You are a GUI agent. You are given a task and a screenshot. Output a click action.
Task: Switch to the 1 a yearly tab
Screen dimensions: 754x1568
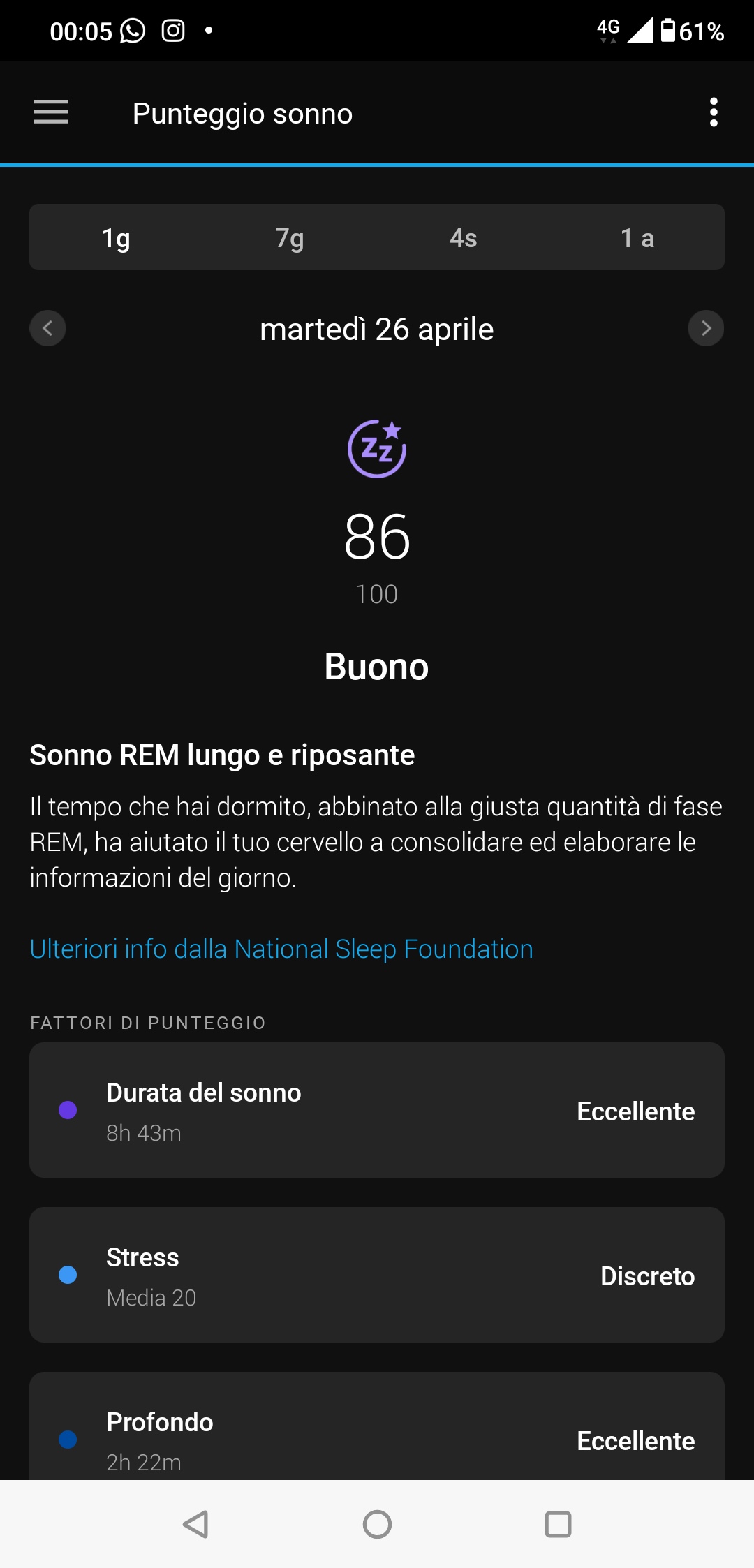pyautogui.click(x=637, y=238)
